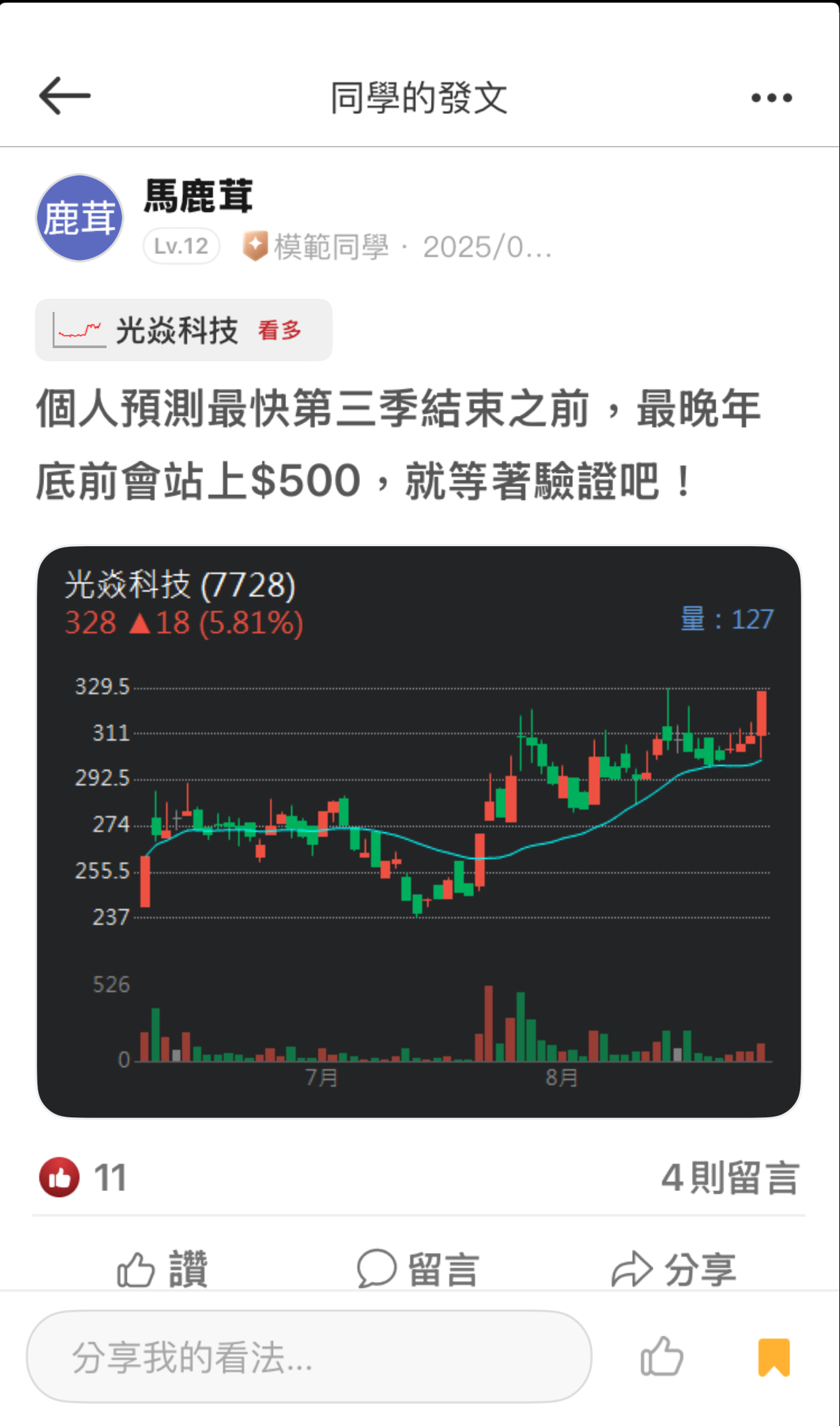This screenshot has height=1426, width=840.
Task: Focus the 分享我的看法 comment field
Action: (309, 1357)
